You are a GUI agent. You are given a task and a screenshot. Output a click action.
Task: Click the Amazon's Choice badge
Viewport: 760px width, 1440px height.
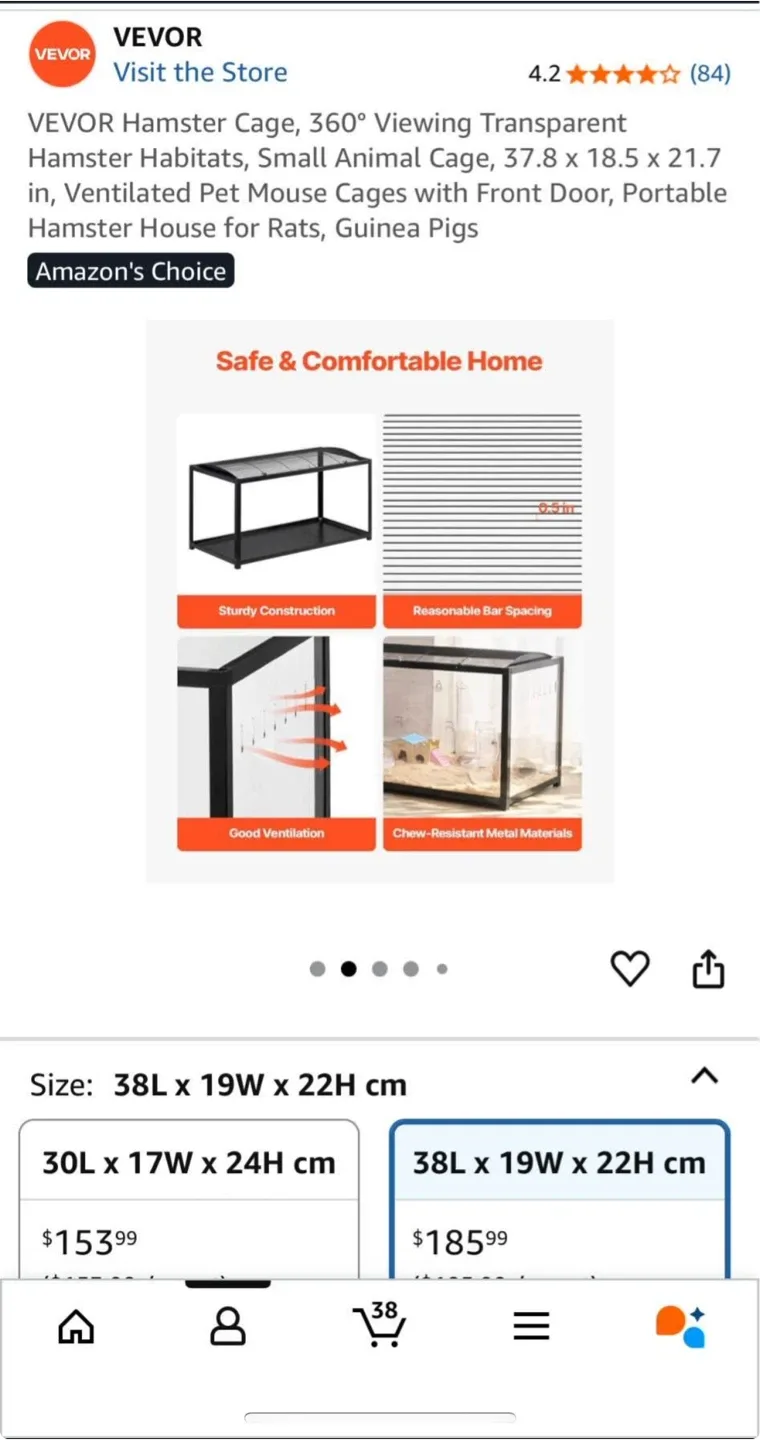point(130,270)
